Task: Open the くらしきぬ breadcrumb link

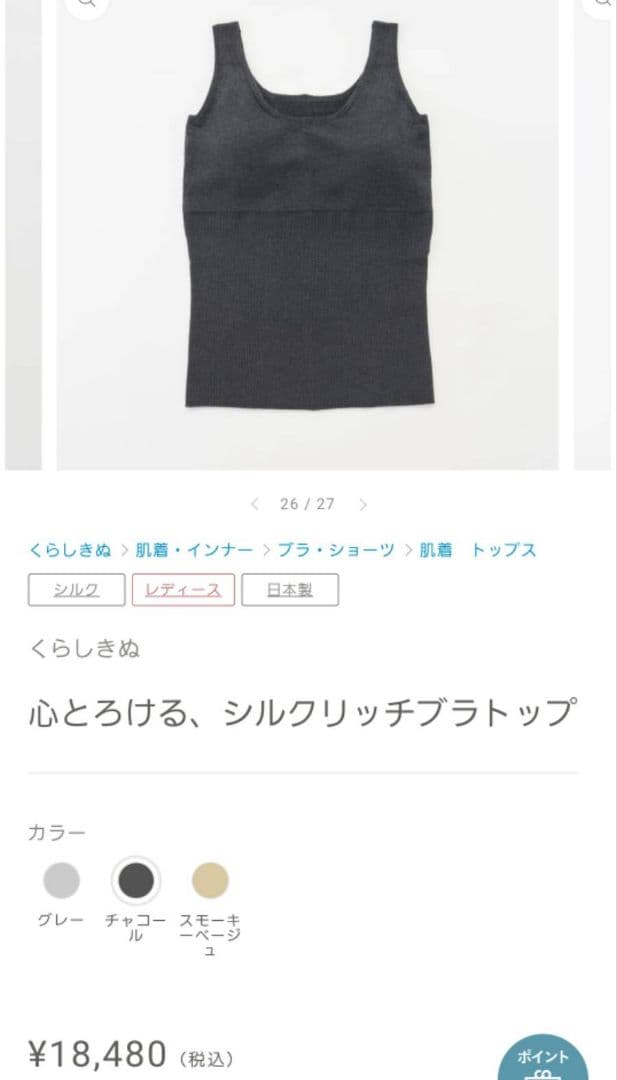Action: tap(70, 550)
